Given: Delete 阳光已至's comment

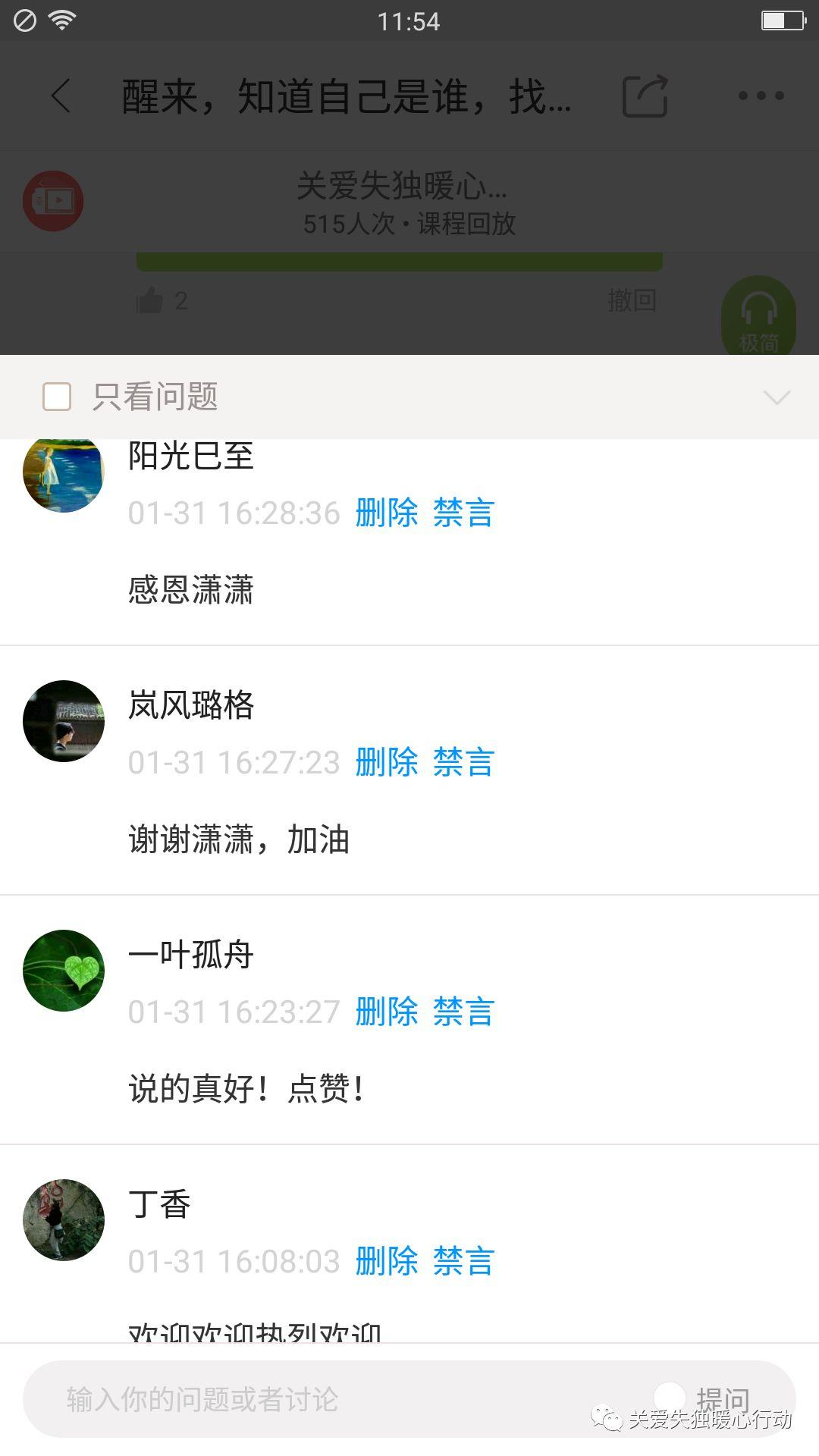Looking at the screenshot, I should (x=387, y=513).
